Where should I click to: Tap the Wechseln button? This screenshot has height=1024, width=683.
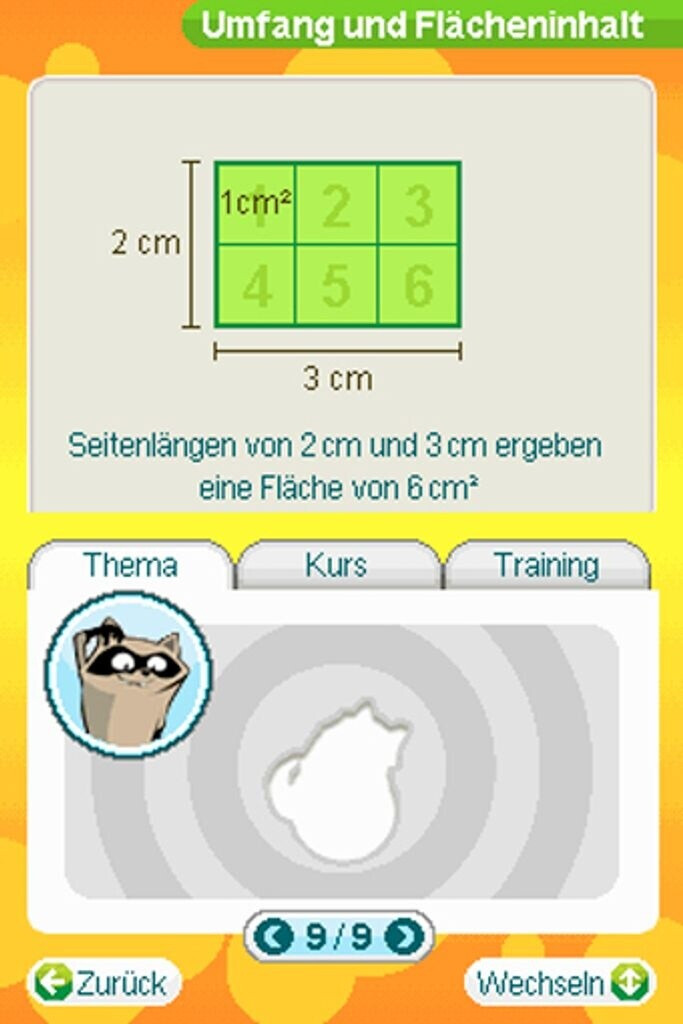(561, 982)
